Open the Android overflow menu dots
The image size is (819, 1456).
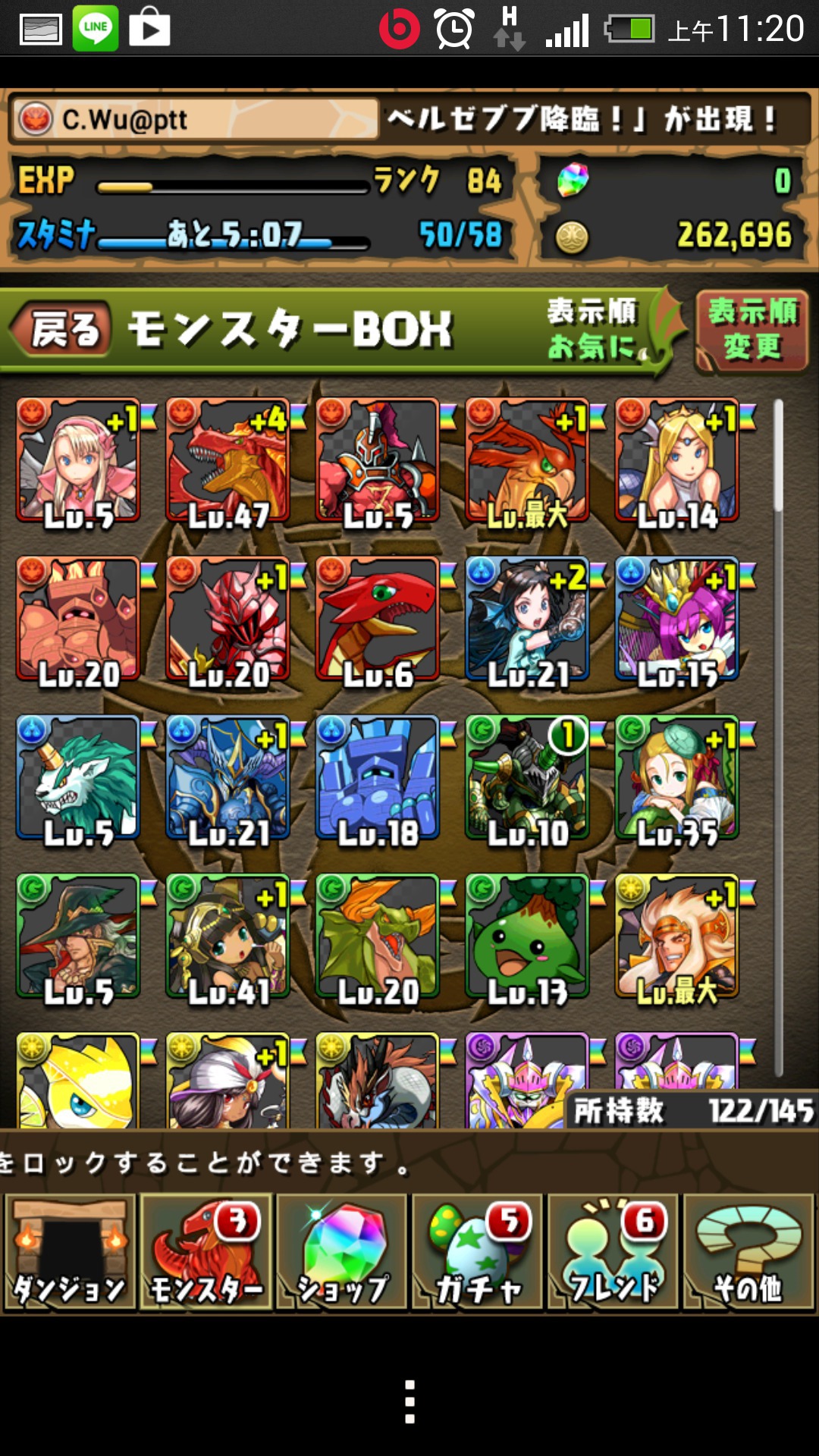click(409, 1401)
